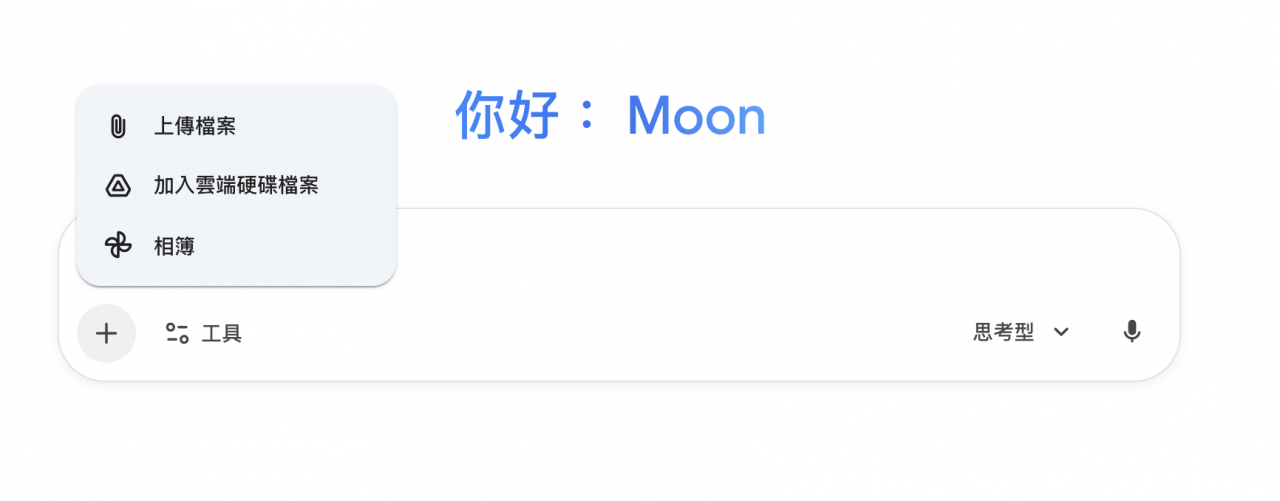Open 相簿 from the attach menu
1280x501 pixels.
174,246
